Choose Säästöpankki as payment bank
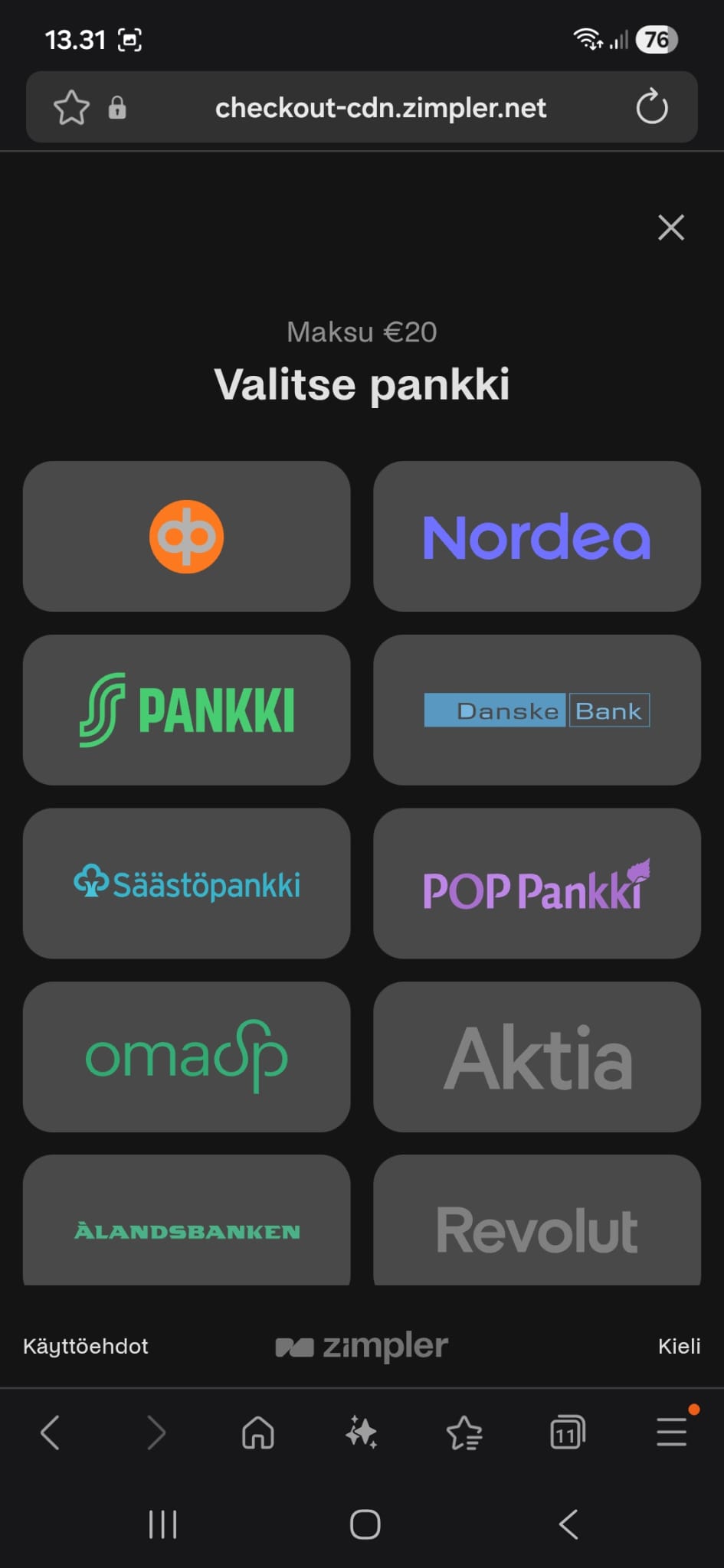The height and width of the screenshot is (1568, 724). (186, 884)
